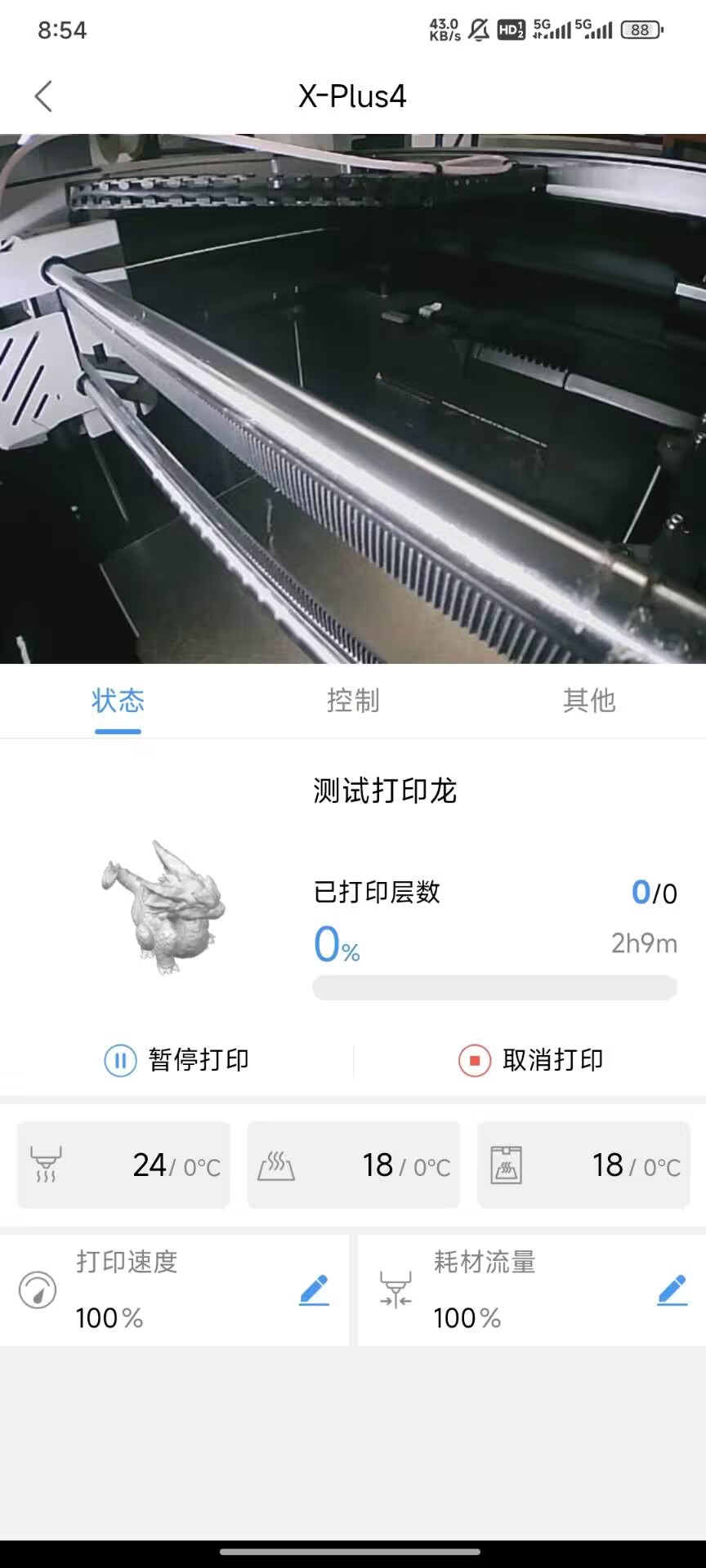Screen dimensions: 706x1568
Task: Open the 其他 tab
Action: (x=588, y=701)
